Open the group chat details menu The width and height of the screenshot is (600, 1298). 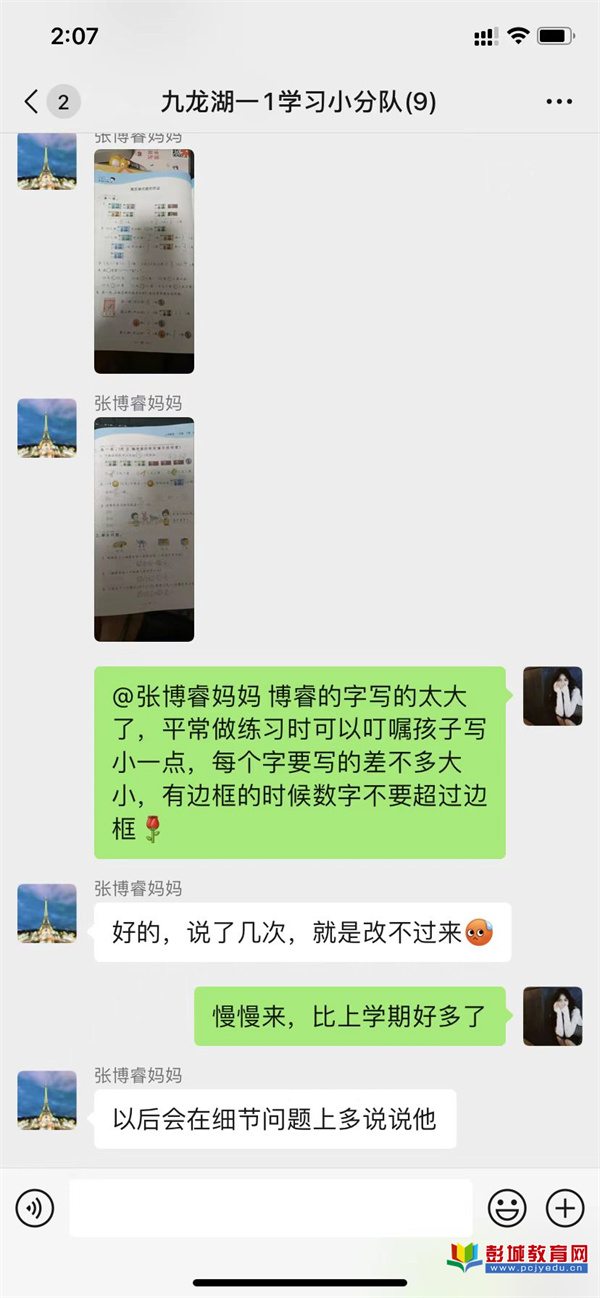pyautogui.click(x=558, y=102)
